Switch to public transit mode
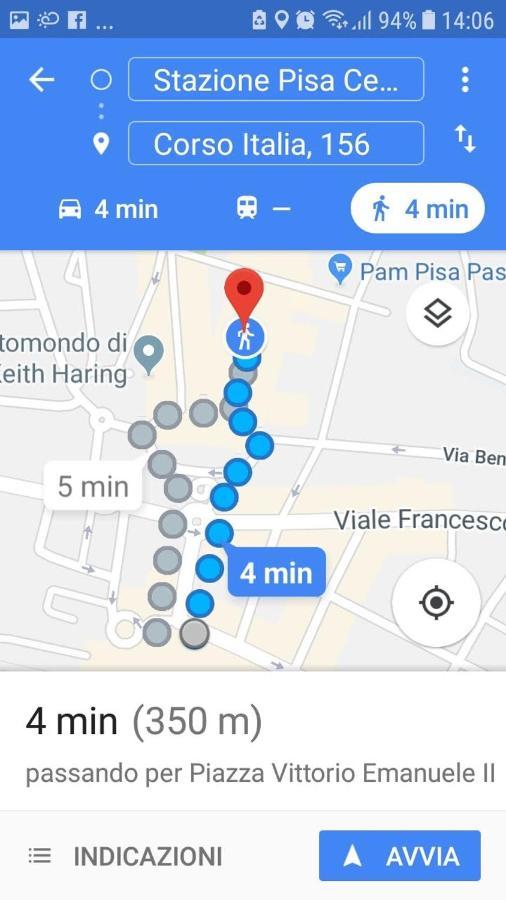 click(x=263, y=209)
